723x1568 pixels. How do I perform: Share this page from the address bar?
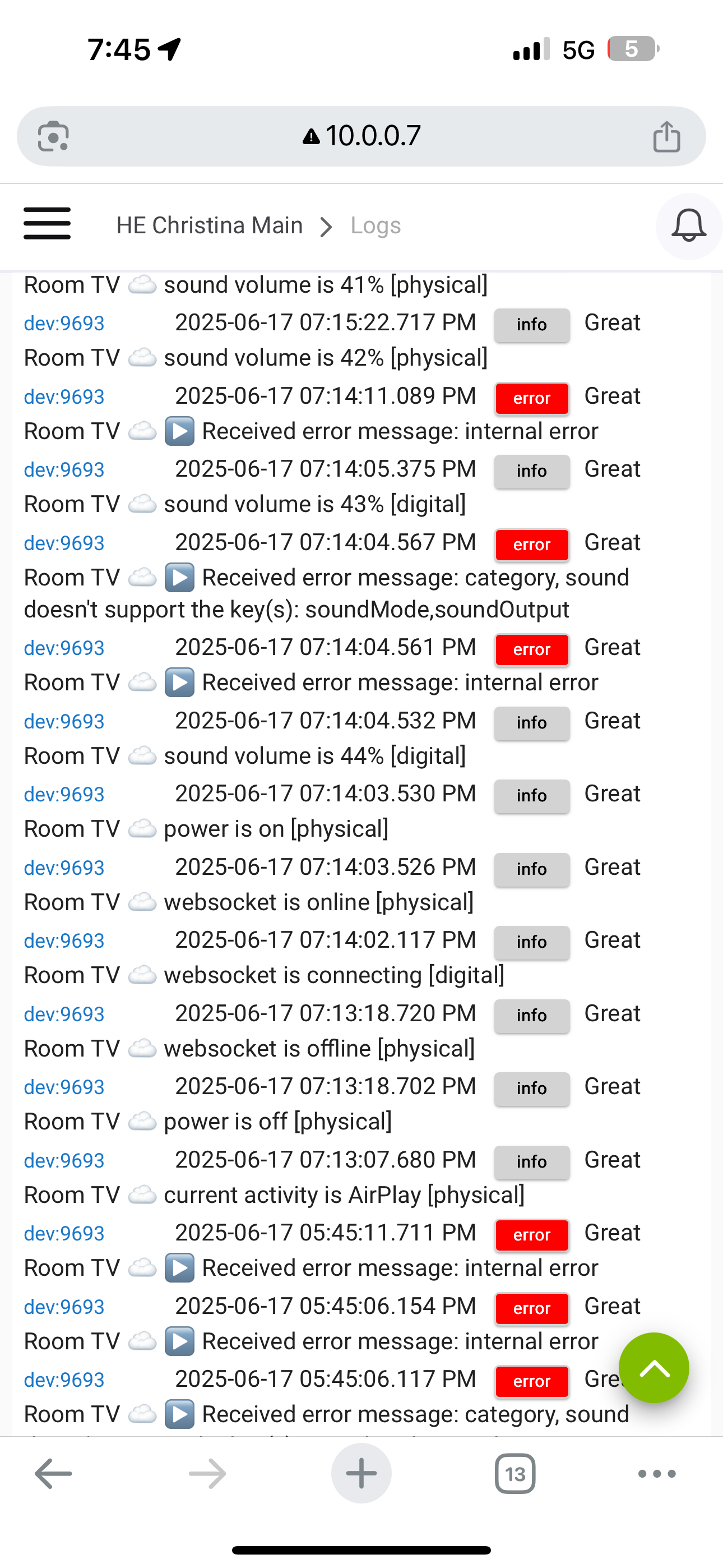666,136
